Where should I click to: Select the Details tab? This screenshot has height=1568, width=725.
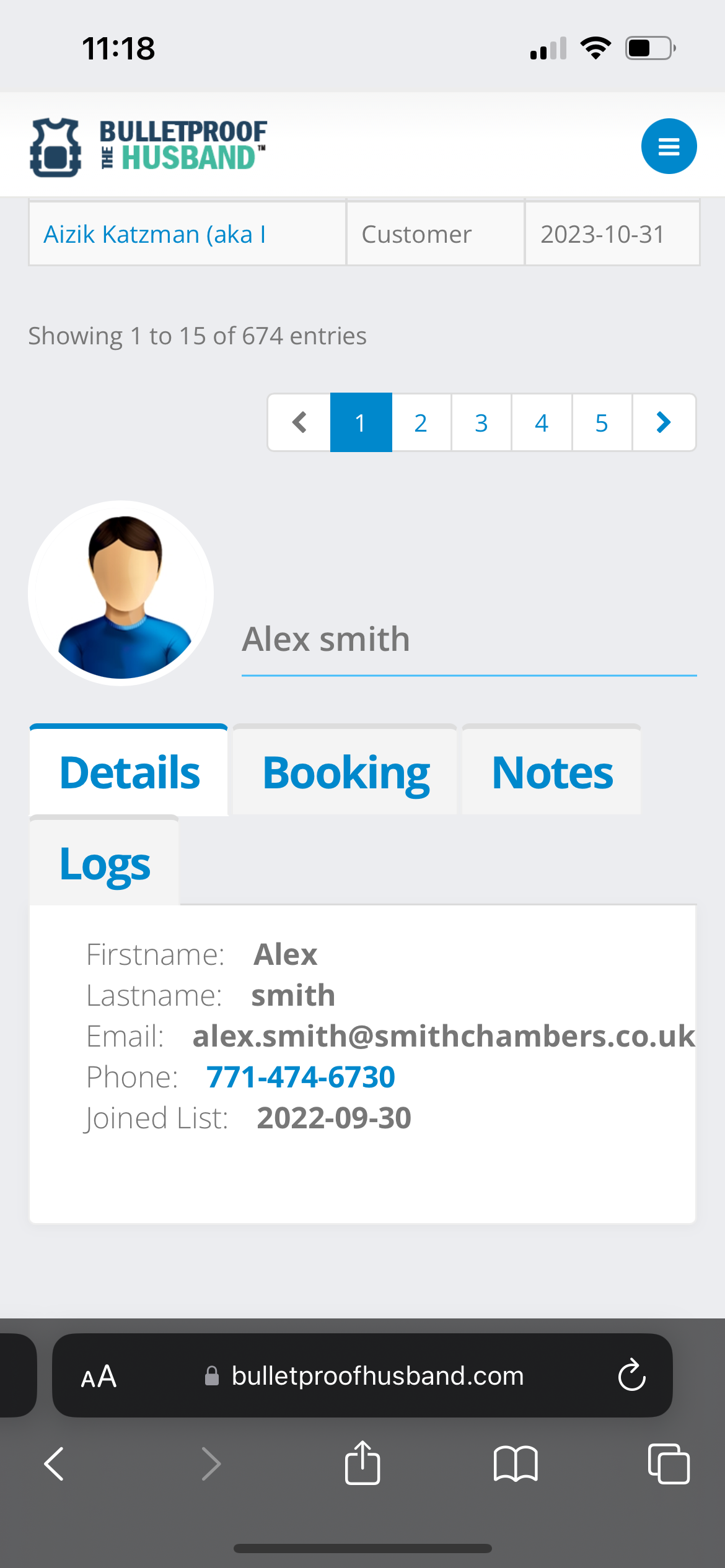click(x=129, y=772)
